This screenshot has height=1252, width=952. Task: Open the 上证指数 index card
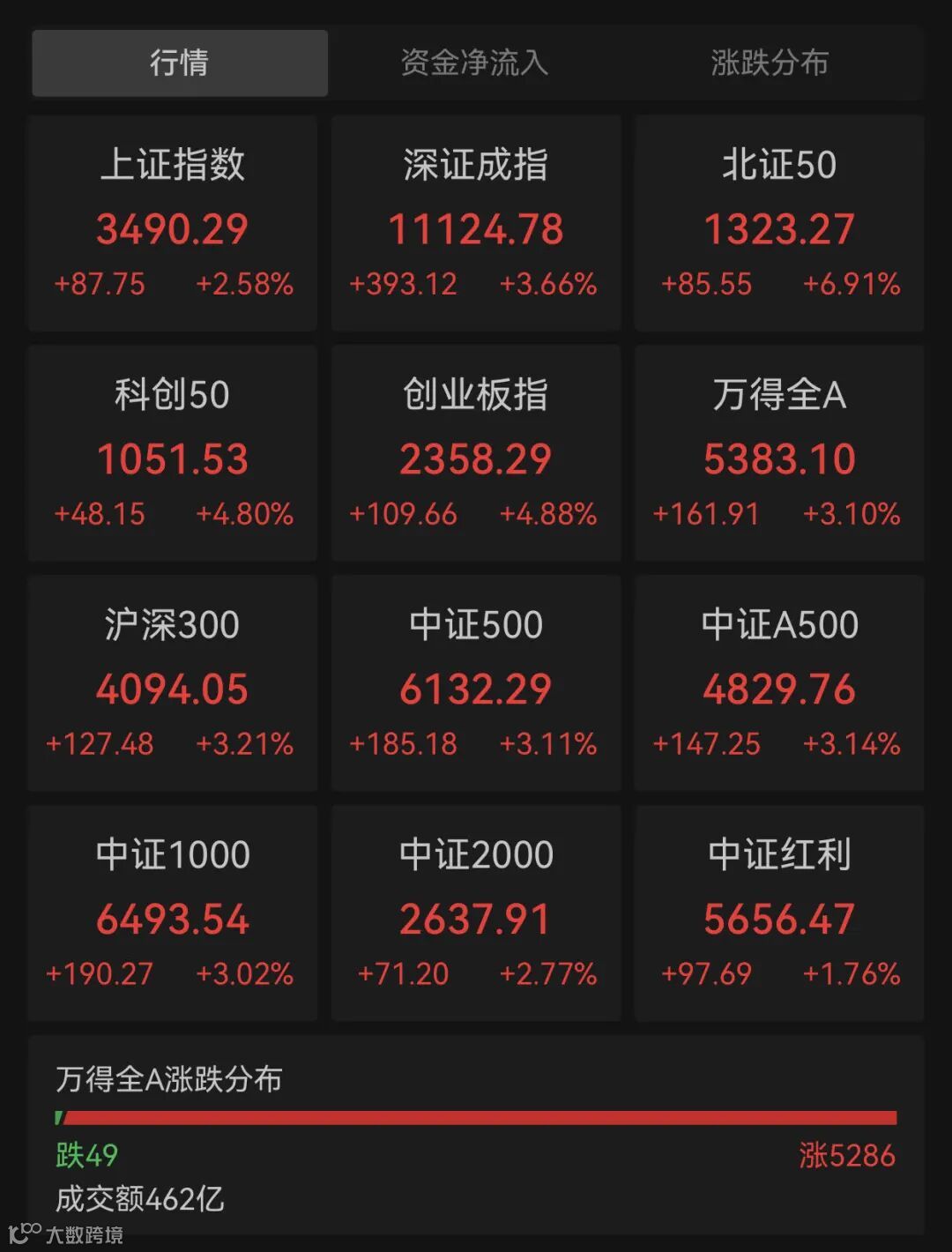173,223
